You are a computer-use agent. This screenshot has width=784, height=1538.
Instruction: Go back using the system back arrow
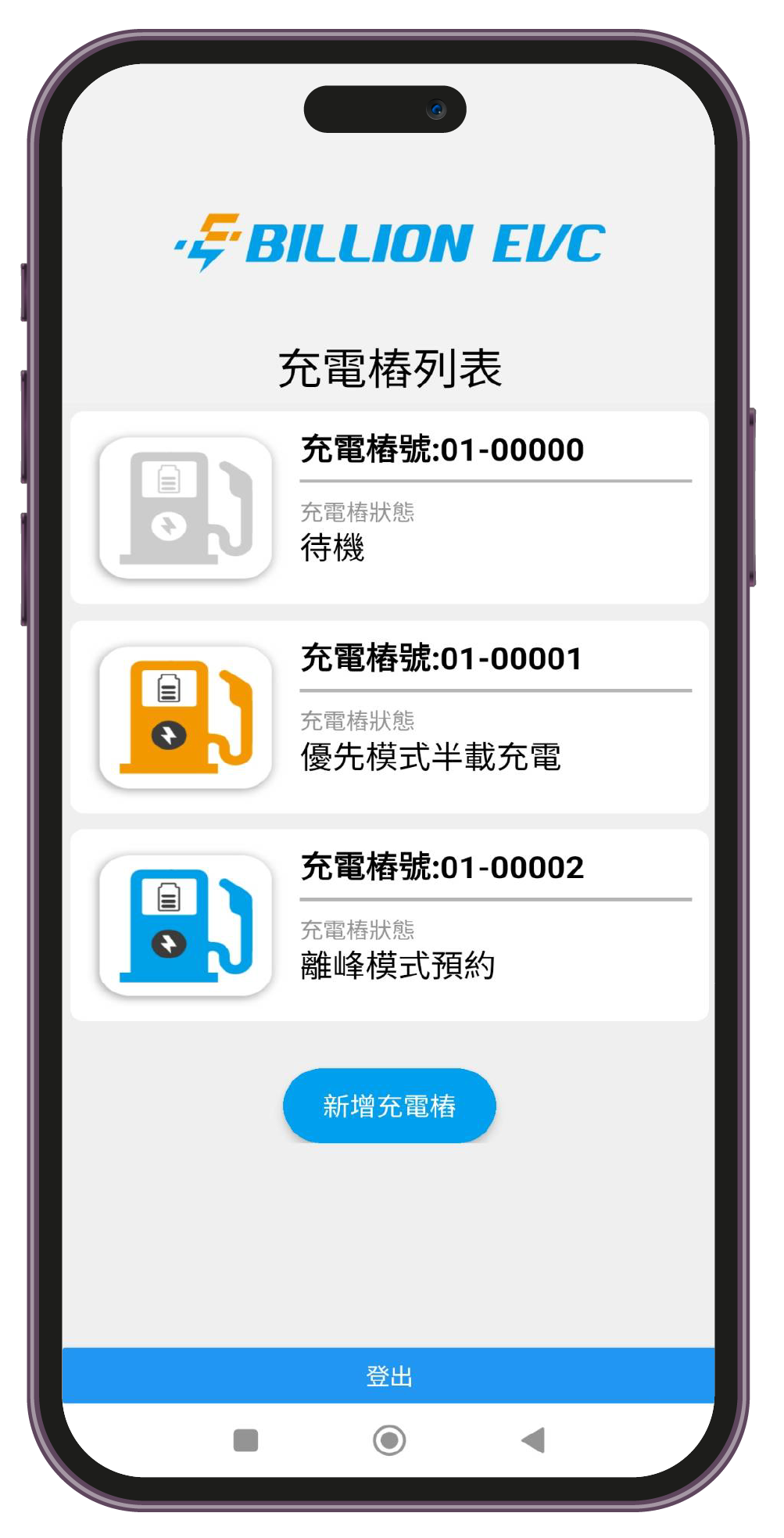[x=533, y=1439]
